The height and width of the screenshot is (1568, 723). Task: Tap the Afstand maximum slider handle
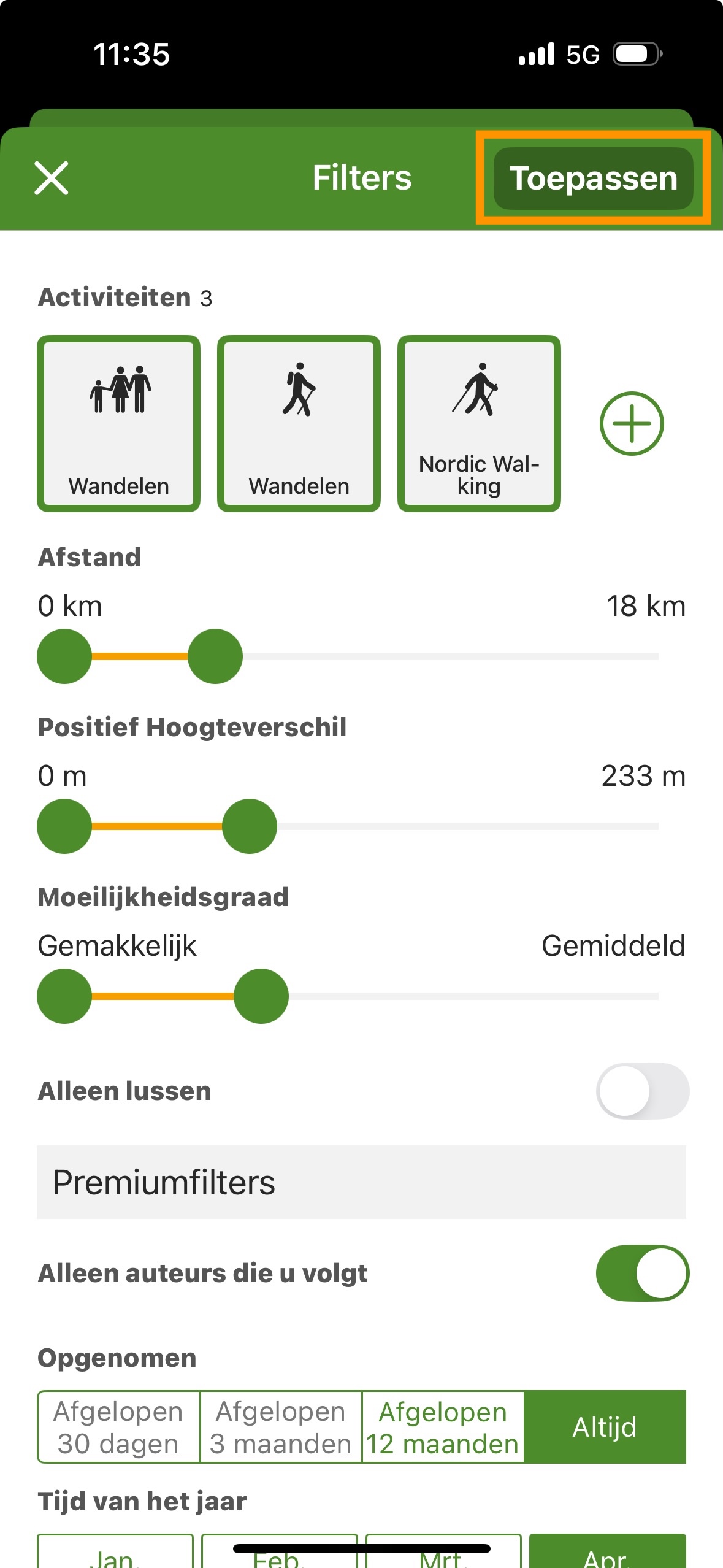[215, 656]
